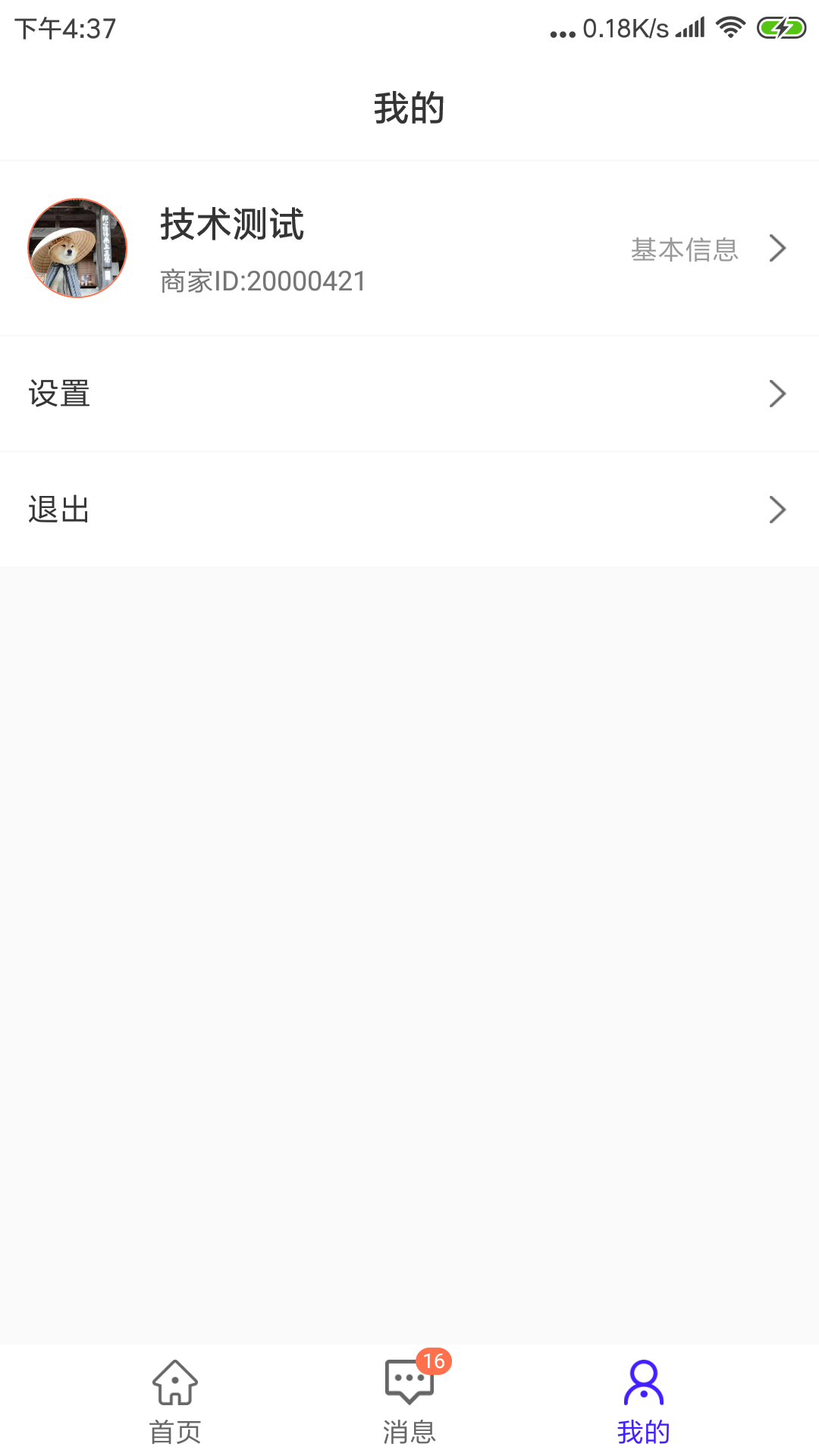Image resolution: width=819 pixels, height=1456 pixels.
Task: Expand the 设置 row chevron
Action: pos(777,394)
